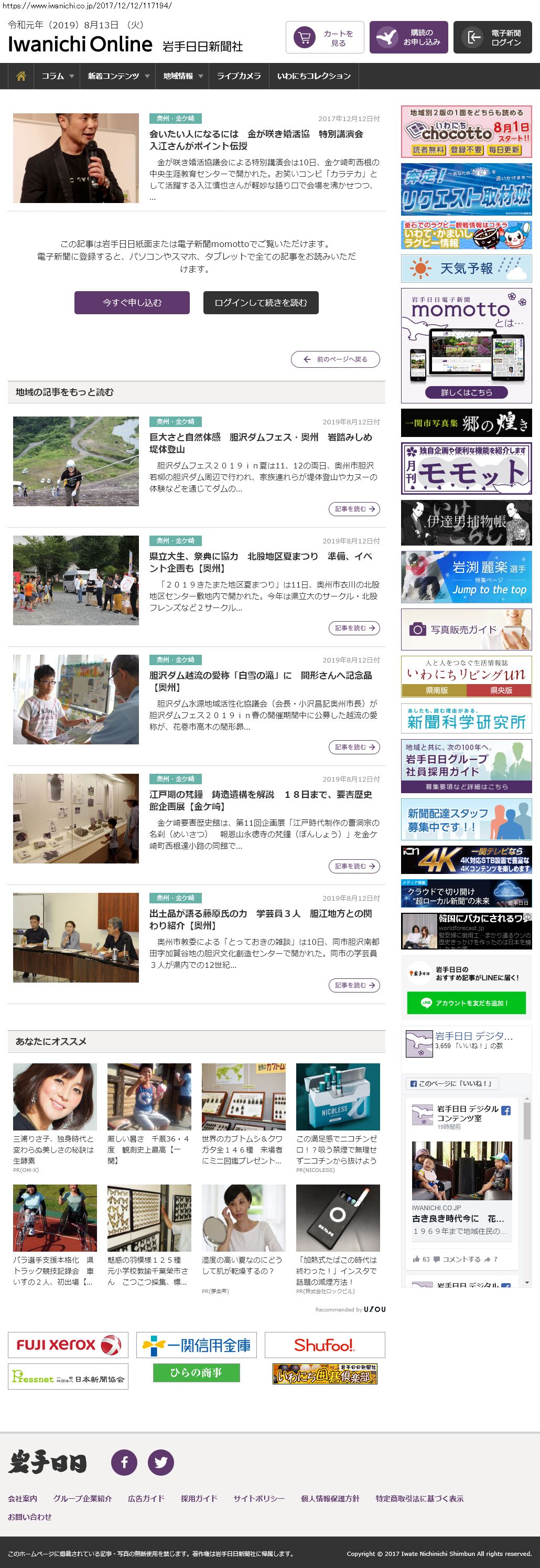
Task: Open the cart via カートを見る
Action: 325,38
